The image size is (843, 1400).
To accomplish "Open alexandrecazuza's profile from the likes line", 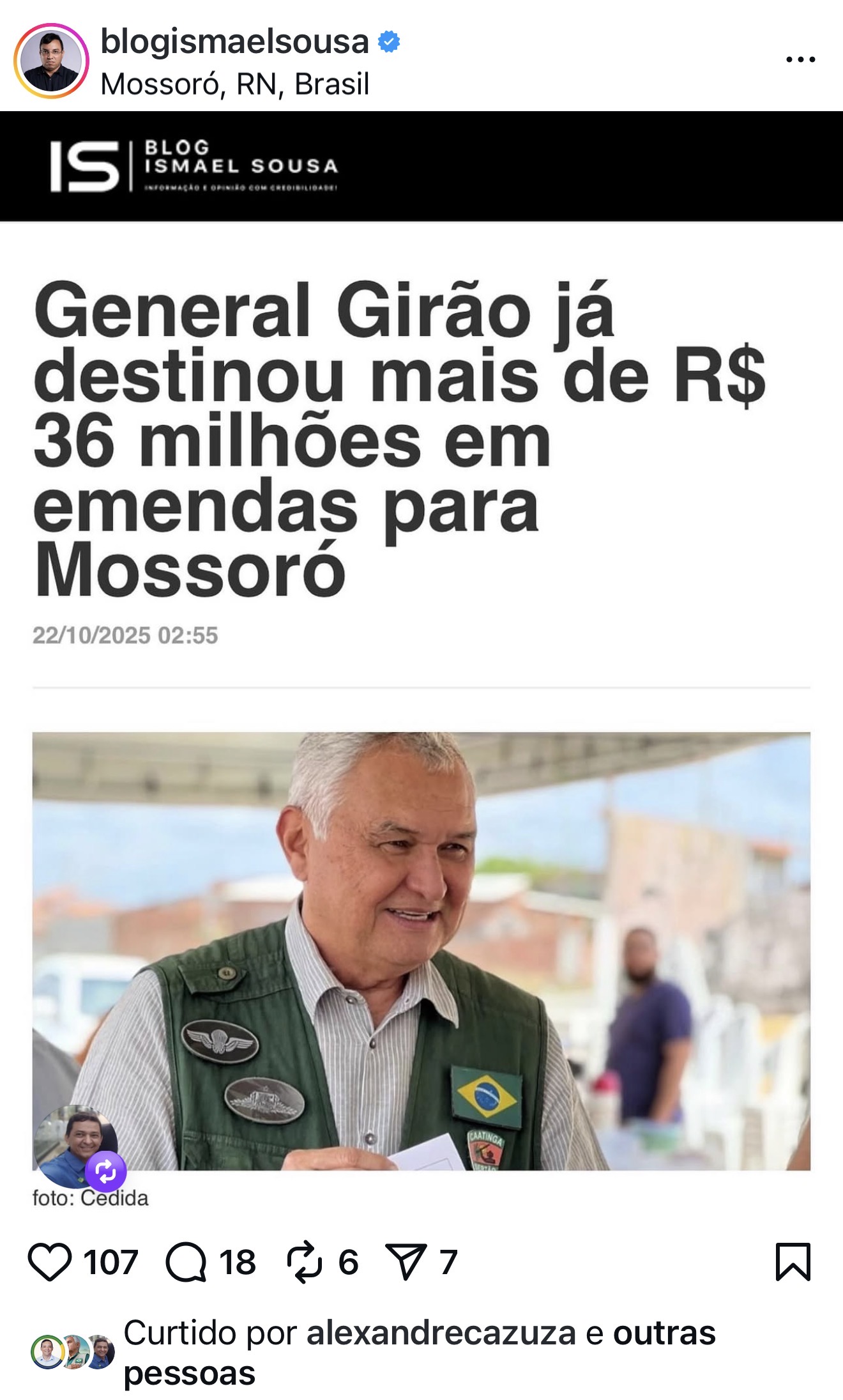I will point(441,1333).
